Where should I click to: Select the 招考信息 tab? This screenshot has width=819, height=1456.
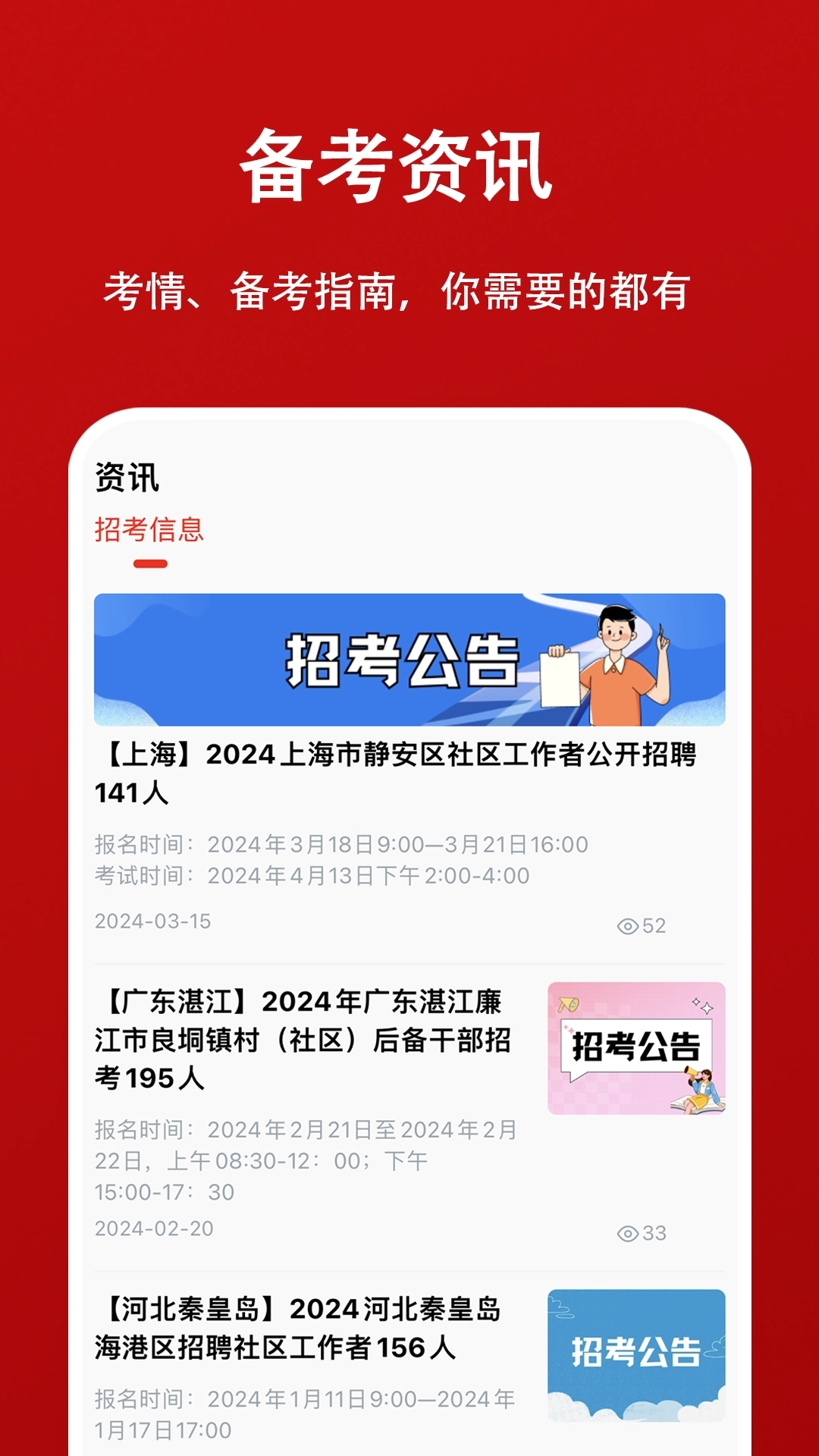149,529
